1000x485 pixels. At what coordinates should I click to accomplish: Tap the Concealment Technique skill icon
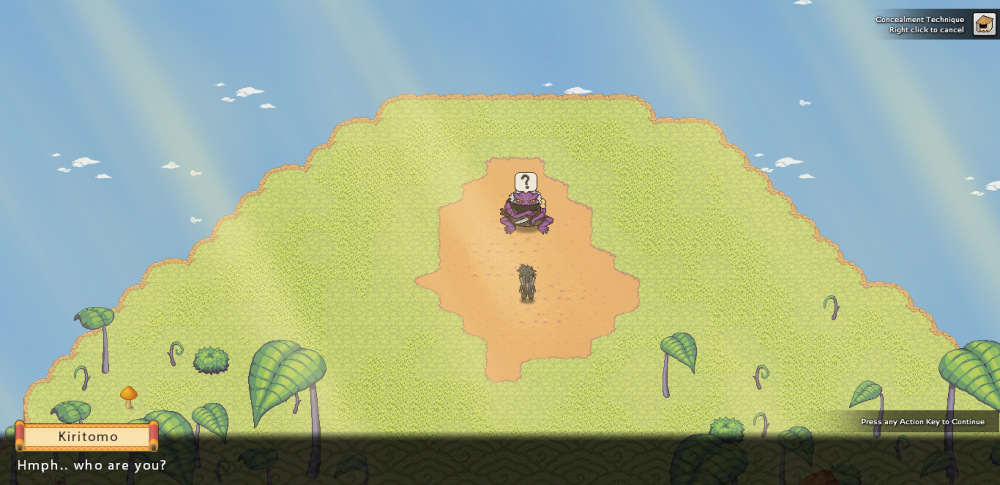(x=984, y=24)
